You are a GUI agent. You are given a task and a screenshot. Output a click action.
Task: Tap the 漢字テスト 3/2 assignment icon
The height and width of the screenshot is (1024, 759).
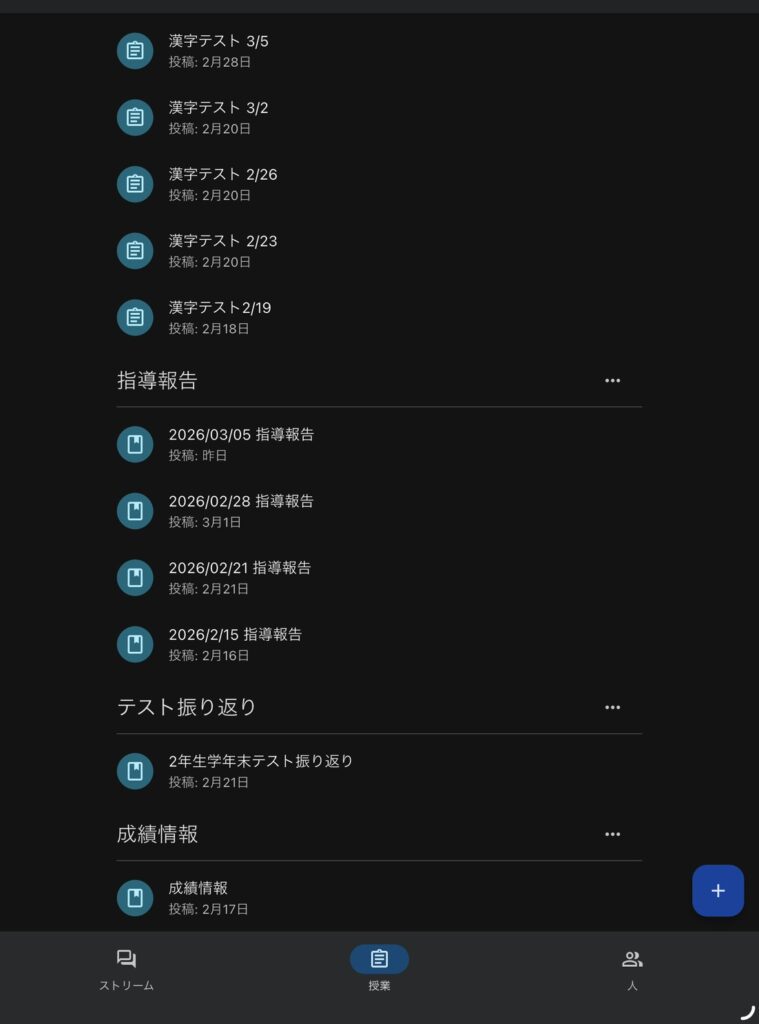point(135,117)
